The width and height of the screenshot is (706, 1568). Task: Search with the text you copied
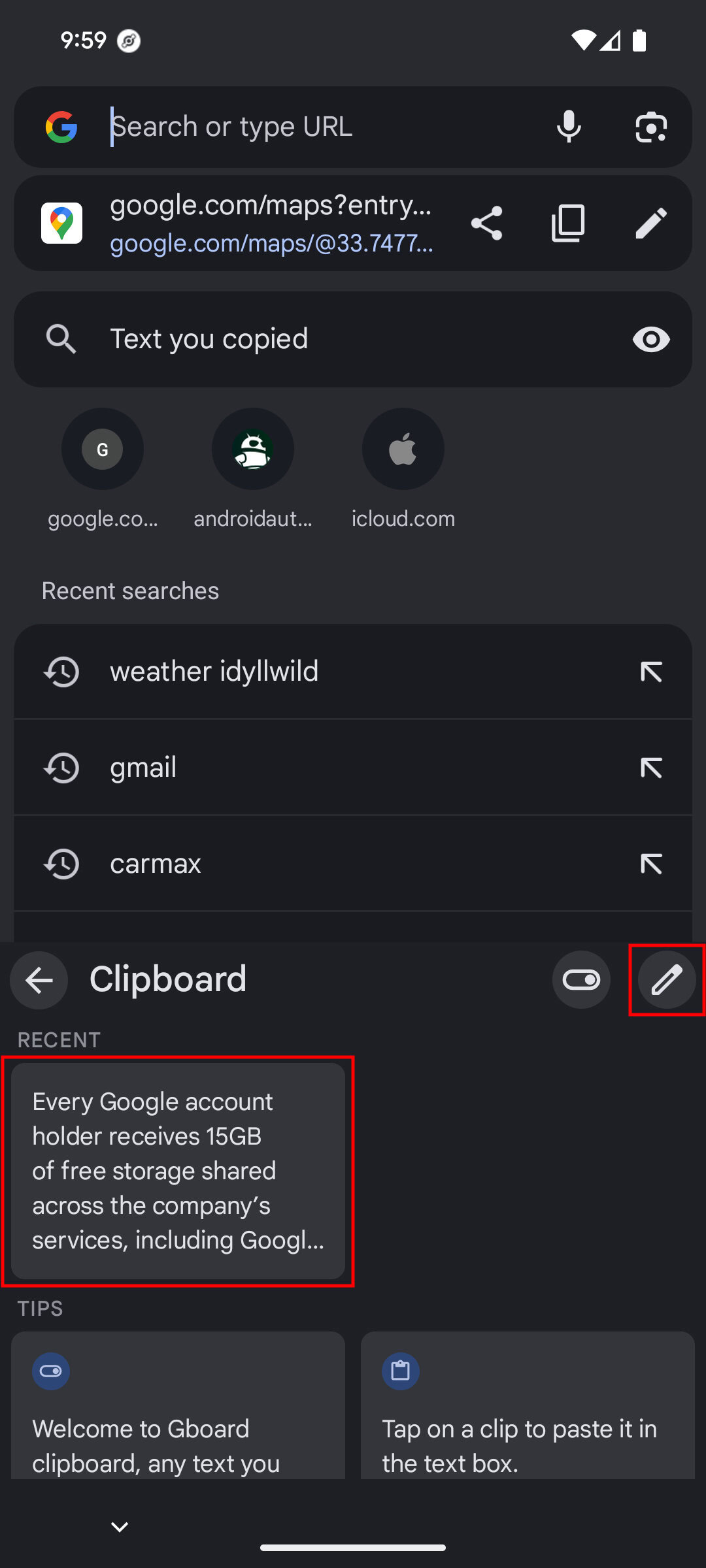[314, 339]
